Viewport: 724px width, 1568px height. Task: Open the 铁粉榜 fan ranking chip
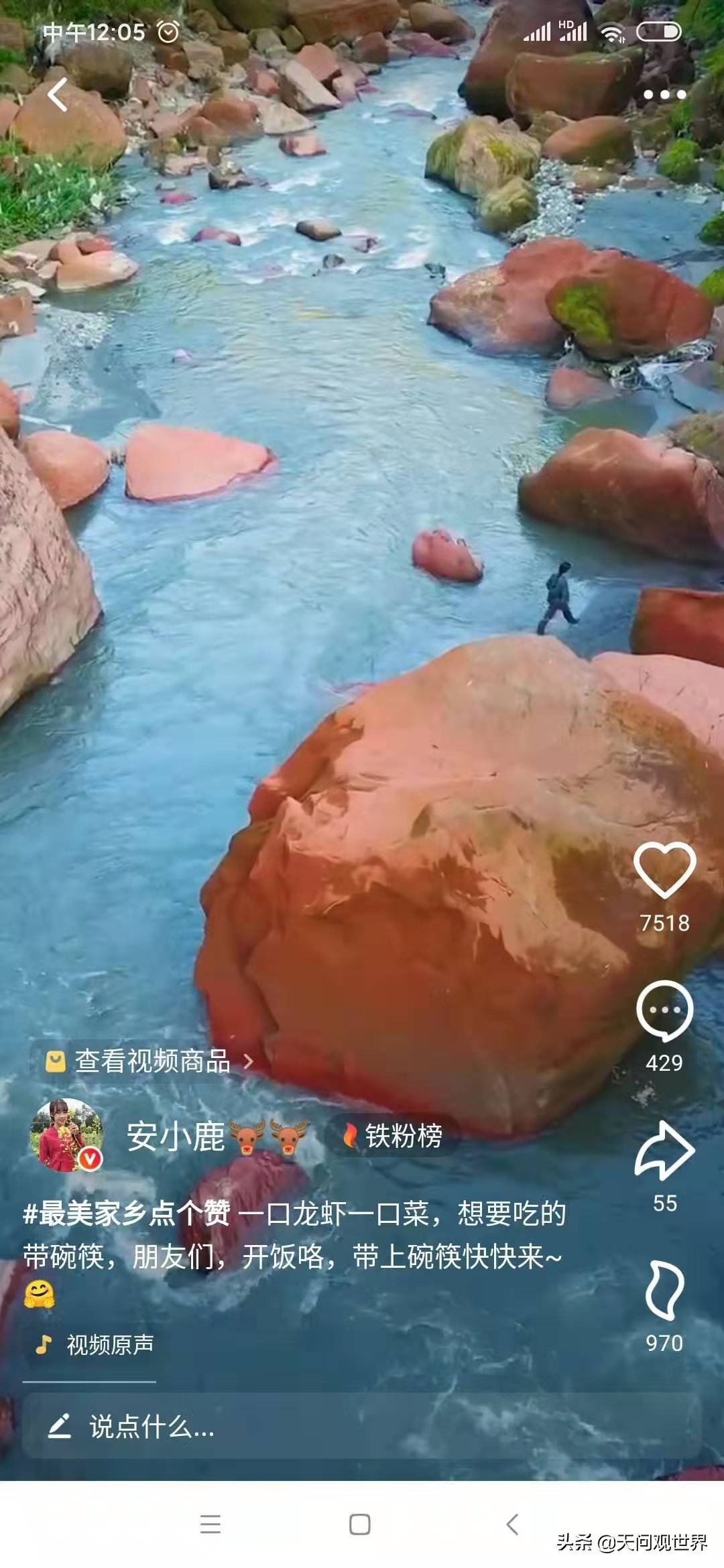point(393,1136)
